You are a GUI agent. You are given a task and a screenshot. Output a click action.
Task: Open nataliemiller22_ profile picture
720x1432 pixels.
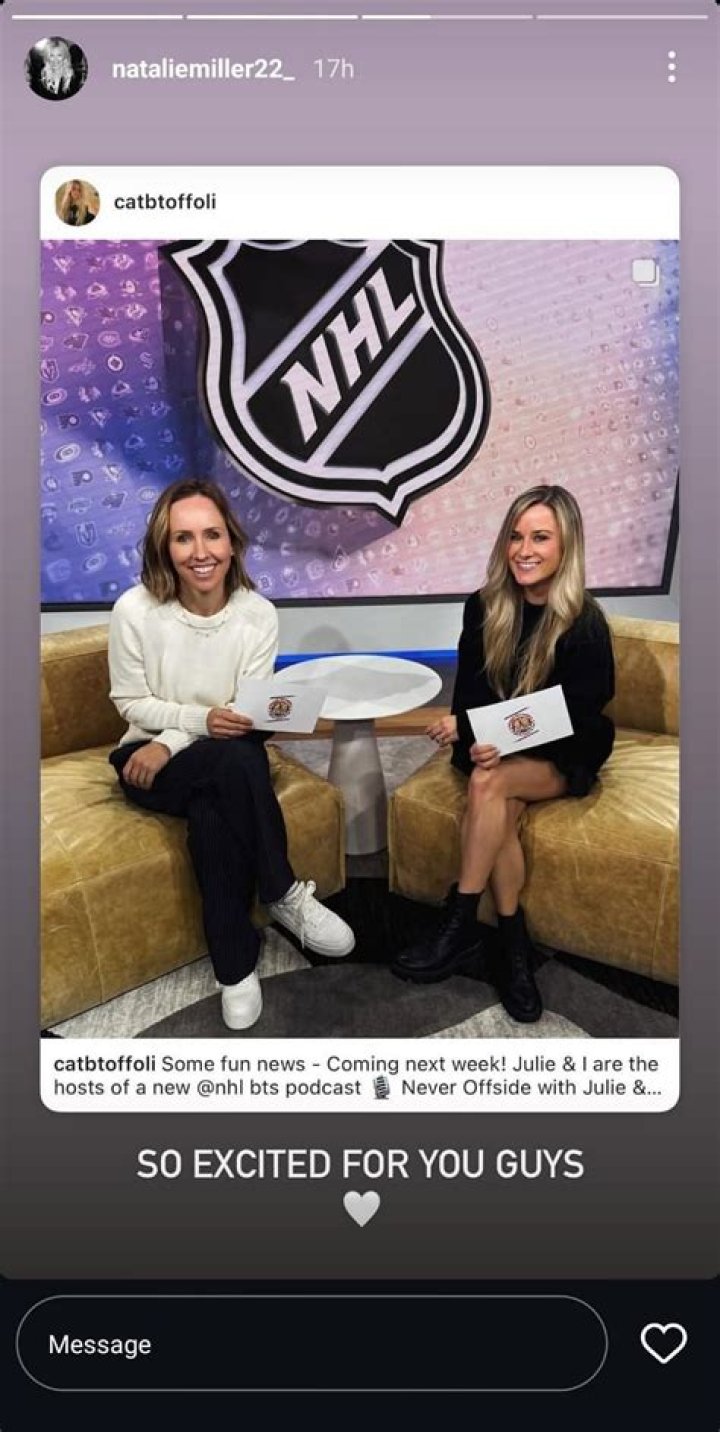point(56,69)
